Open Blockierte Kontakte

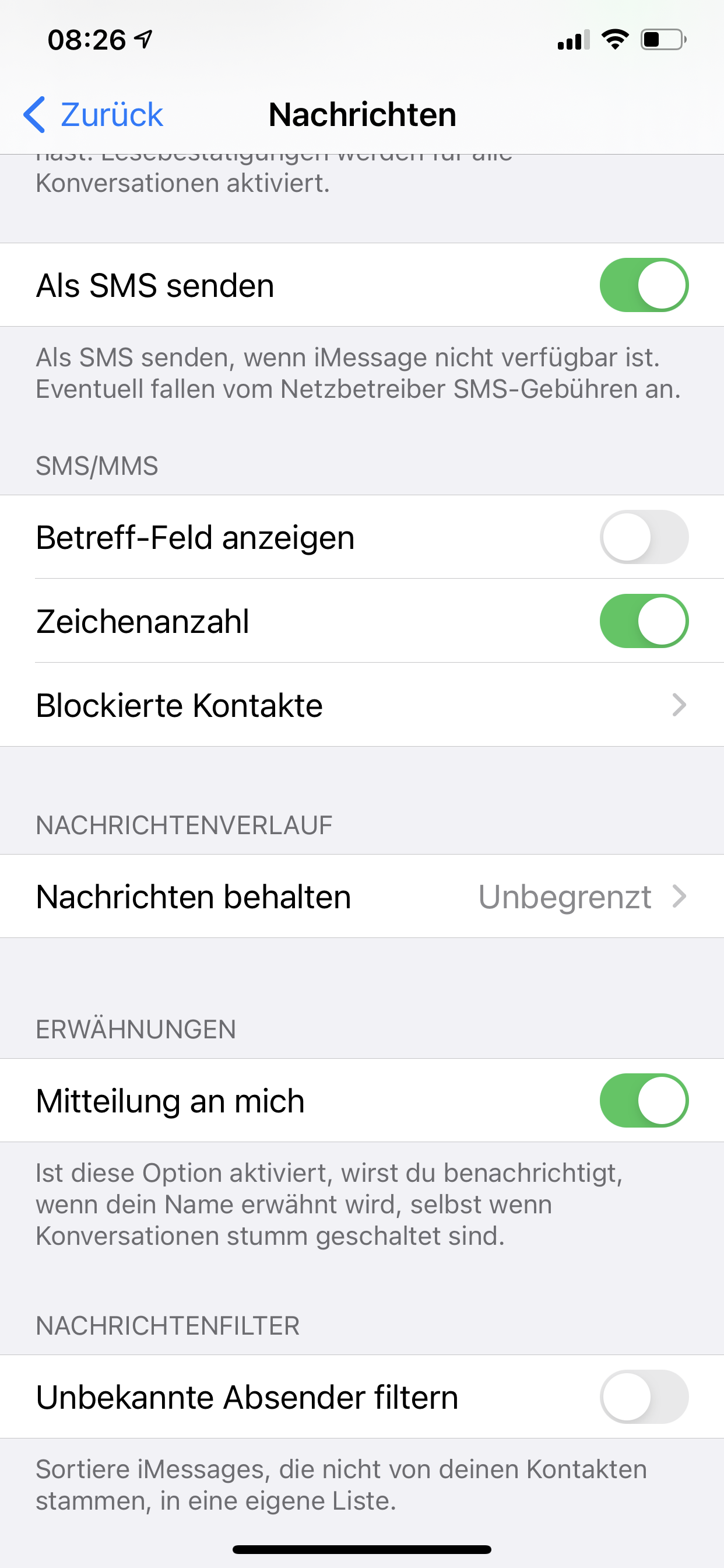pos(361,705)
